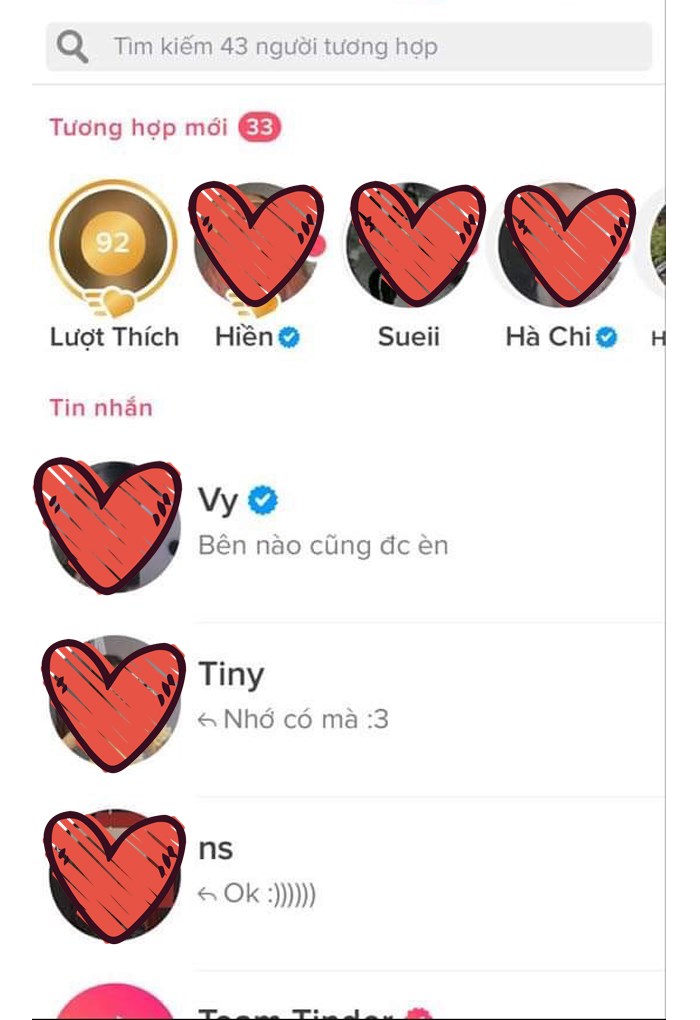
Task: Tap the search field for 43 matches
Action: pos(350,46)
